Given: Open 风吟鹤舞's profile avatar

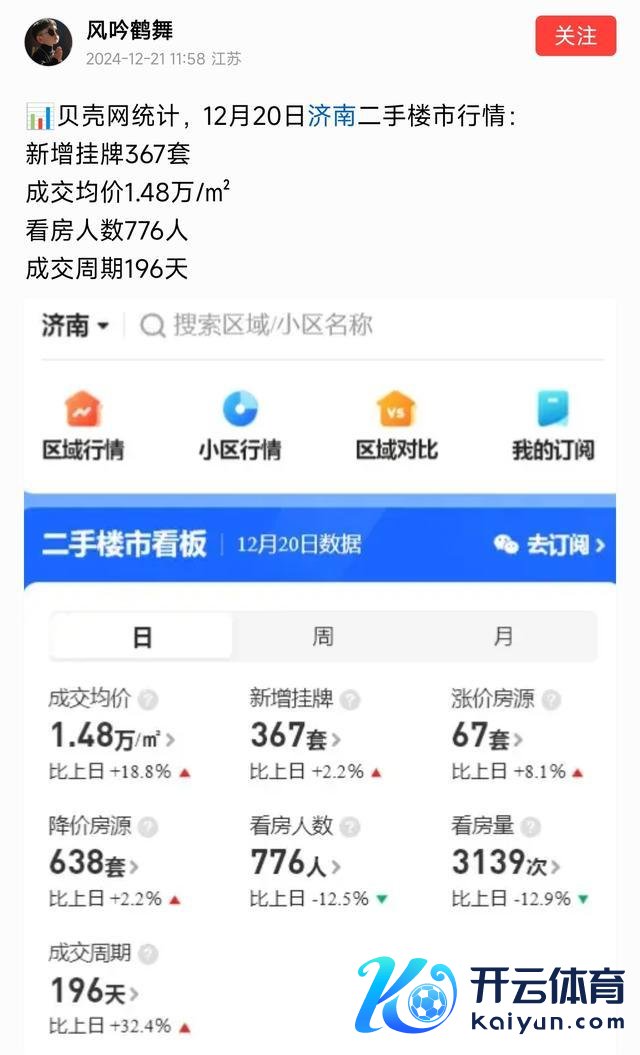Looking at the screenshot, I should click(48, 42).
